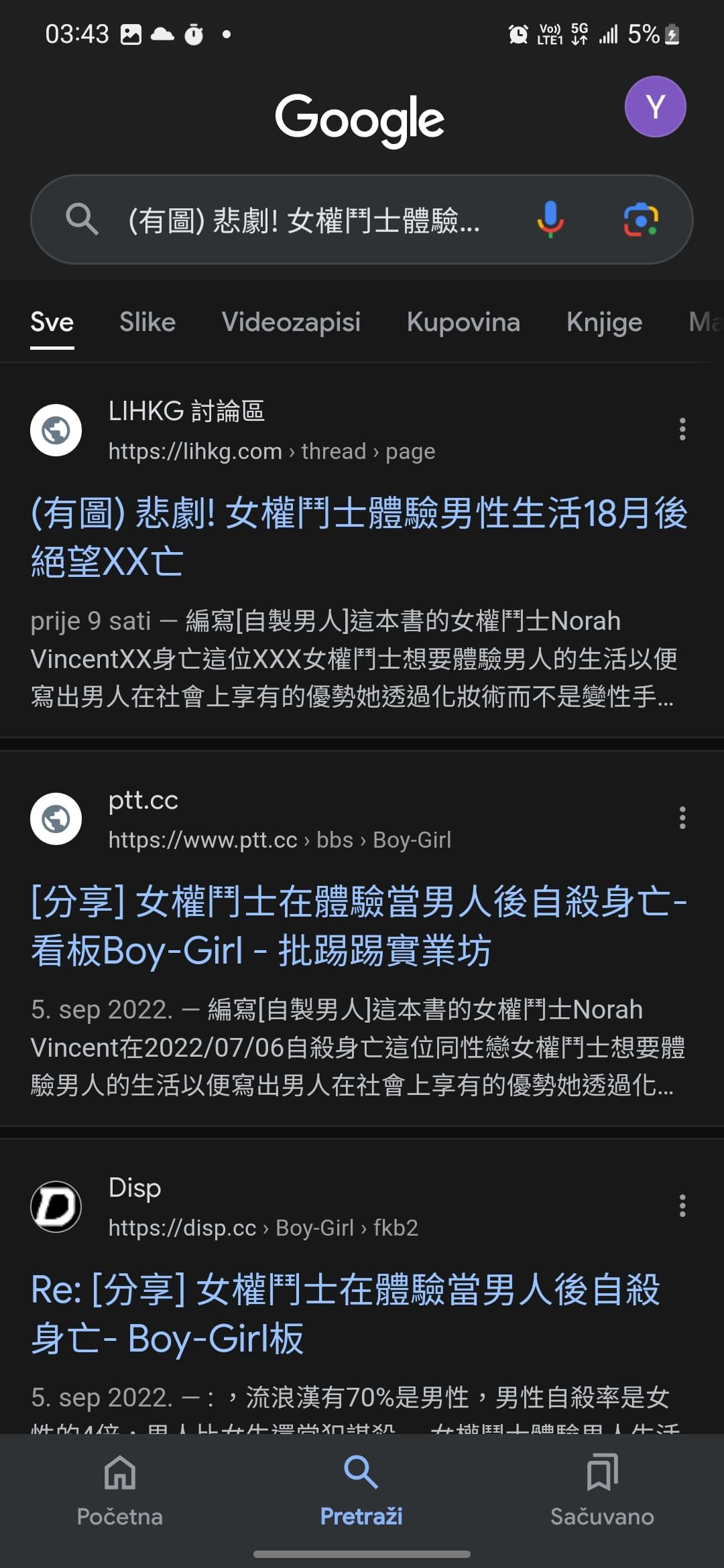Screen dimensions: 724x1568
Task: Tap the search query input field
Action: click(302, 221)
